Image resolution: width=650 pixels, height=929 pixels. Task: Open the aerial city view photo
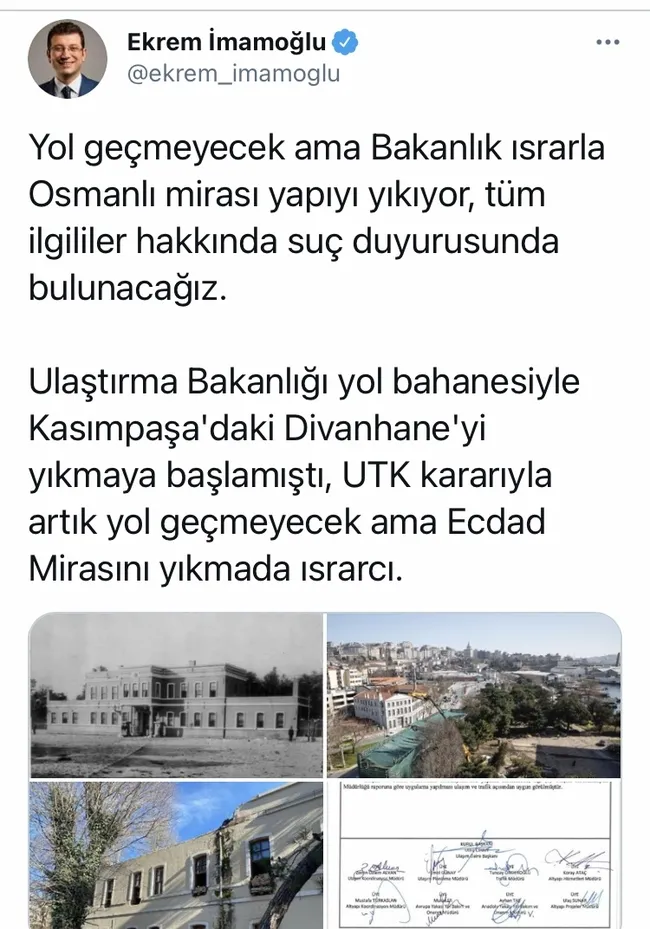pyautogui.click(x=474, y=695)
